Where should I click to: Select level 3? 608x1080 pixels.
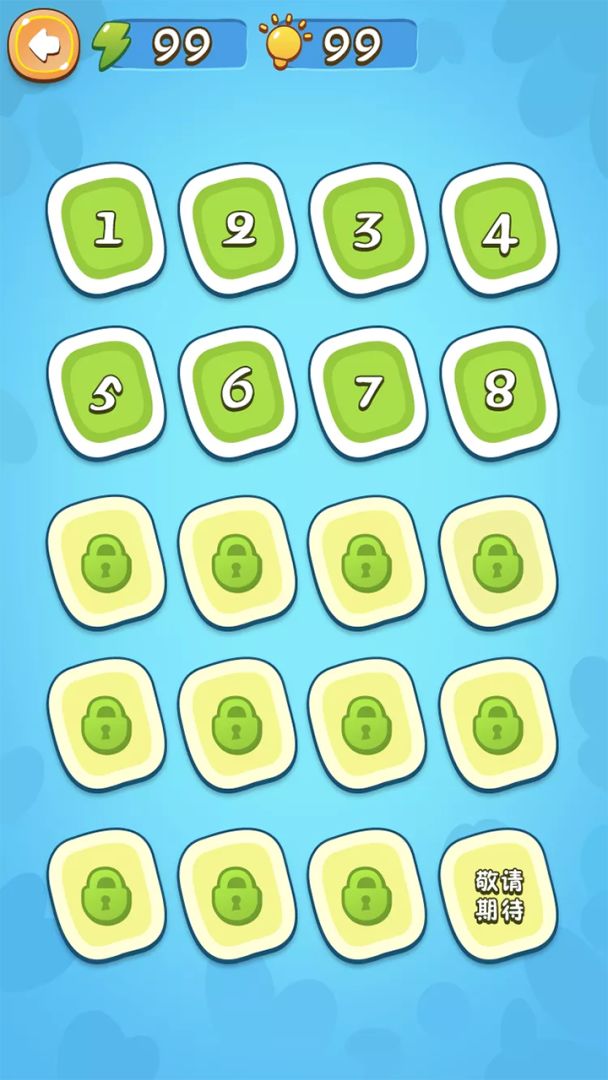368,229
